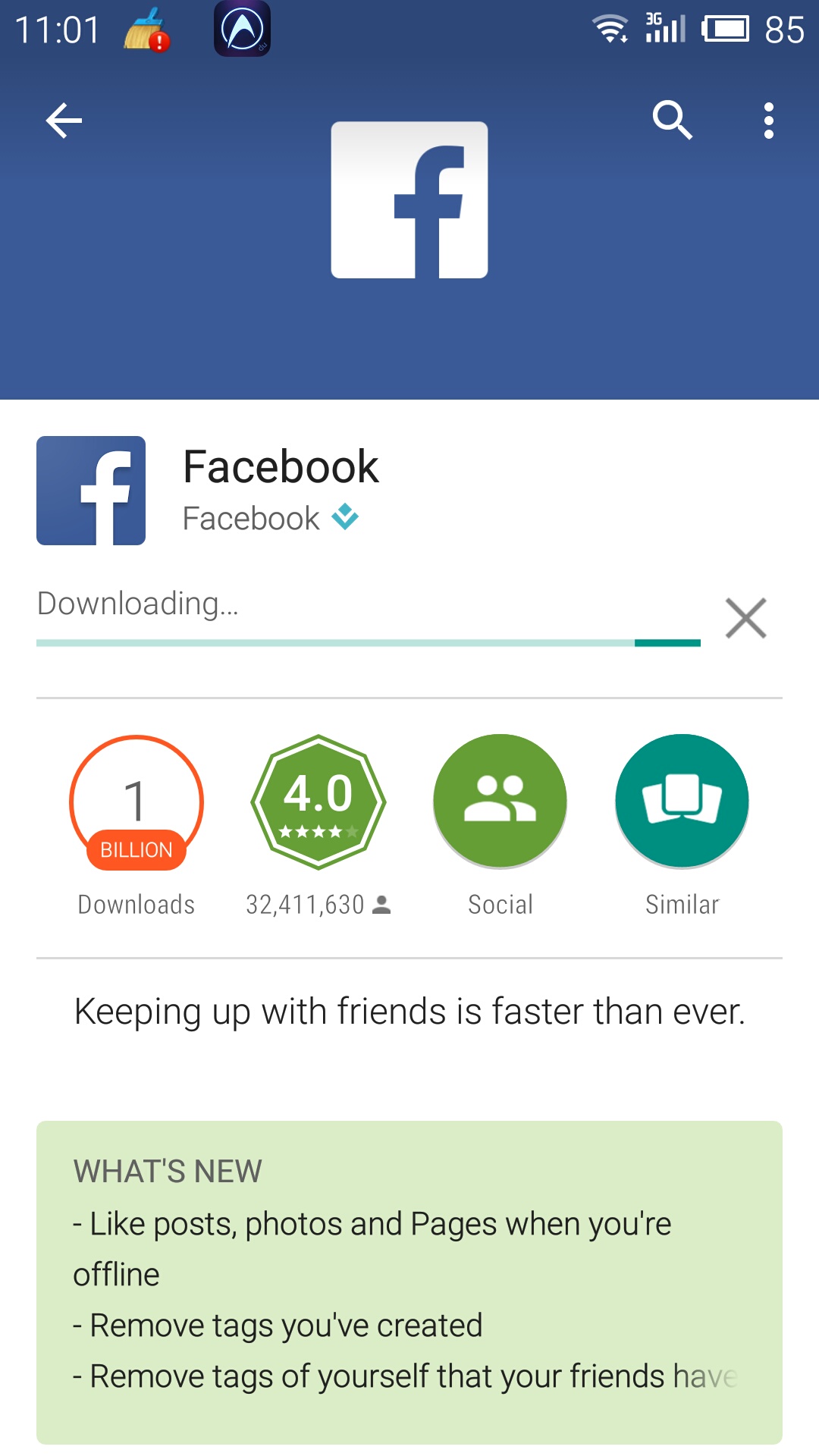This screenshot has width=819, height=1456.
Task: Expand the What's New card
Action: 409,1282
